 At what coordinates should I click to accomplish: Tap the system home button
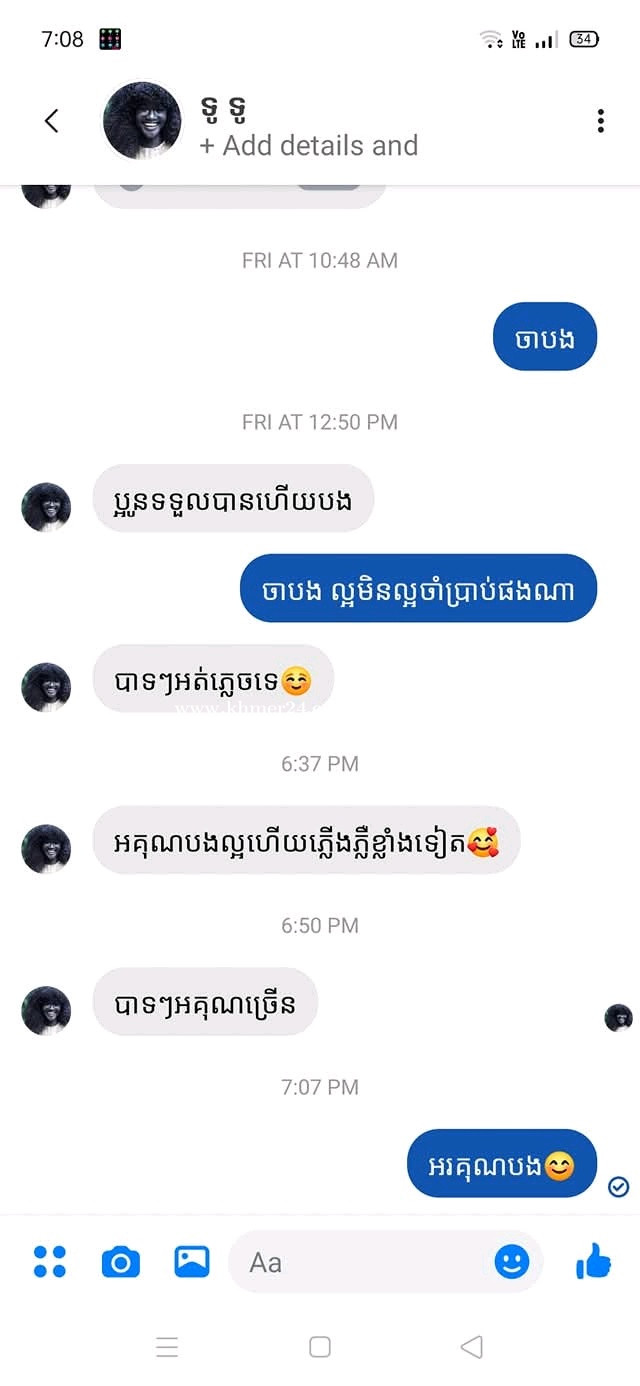pyautogui.click(x=320, y=1347)
